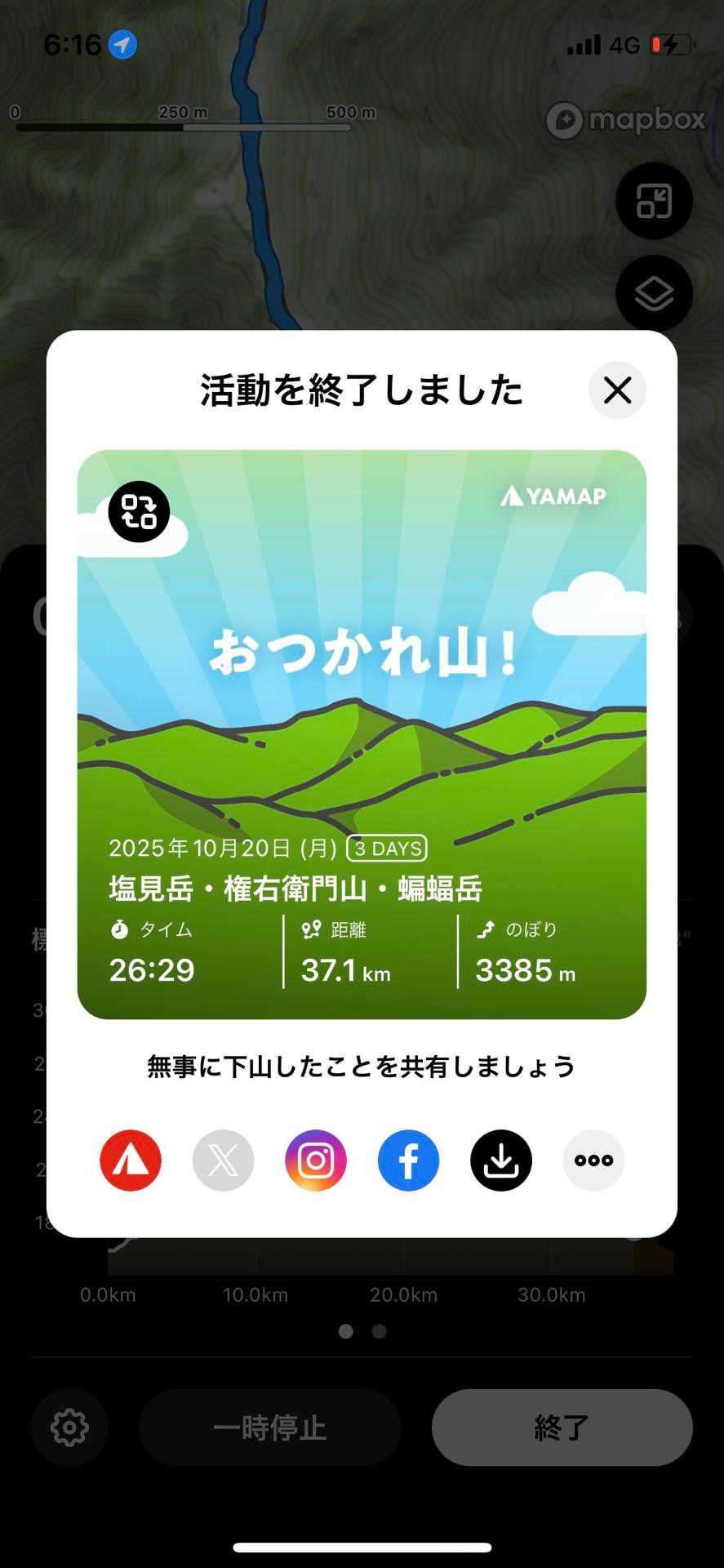Download the activity card image

click(501, 1160)
